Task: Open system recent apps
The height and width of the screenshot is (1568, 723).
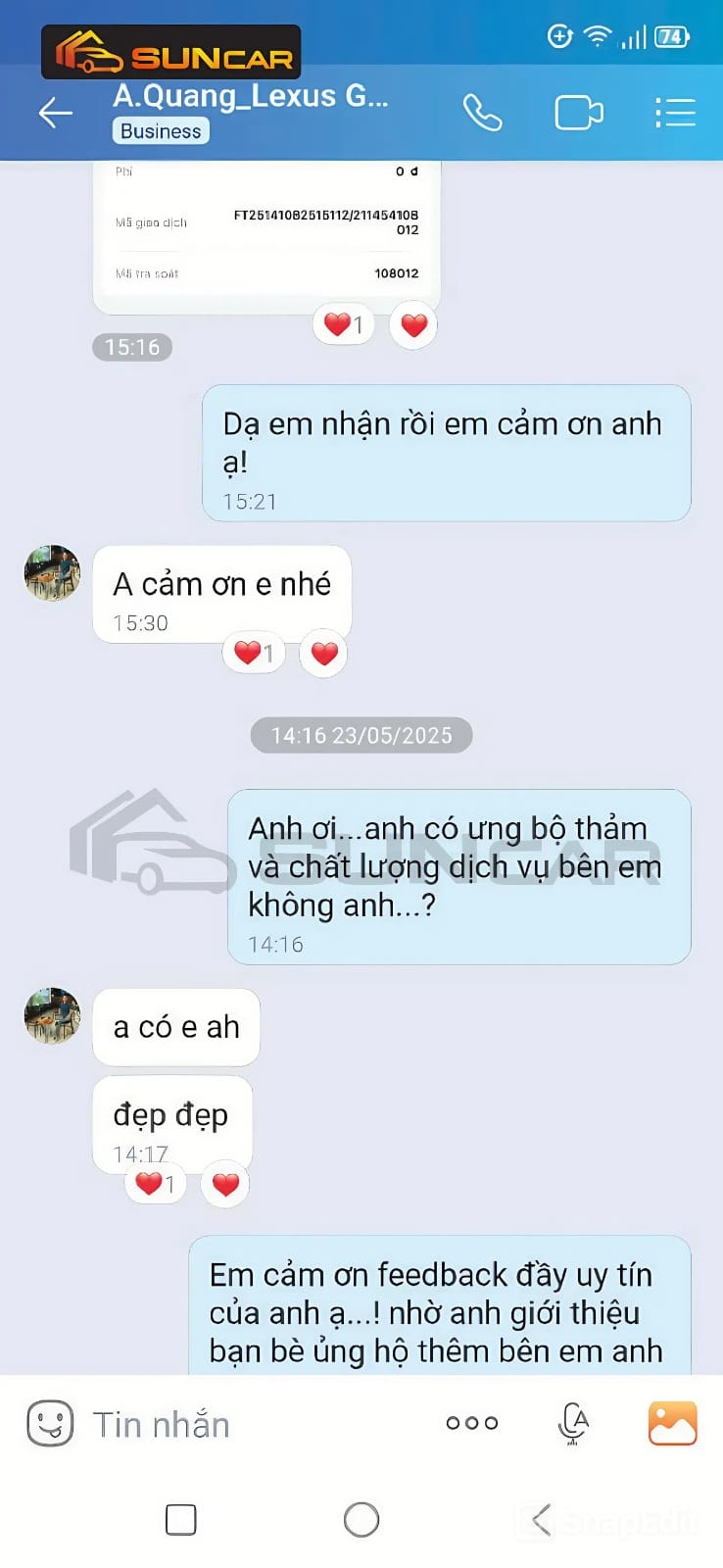Action: tap(181, 1520)
